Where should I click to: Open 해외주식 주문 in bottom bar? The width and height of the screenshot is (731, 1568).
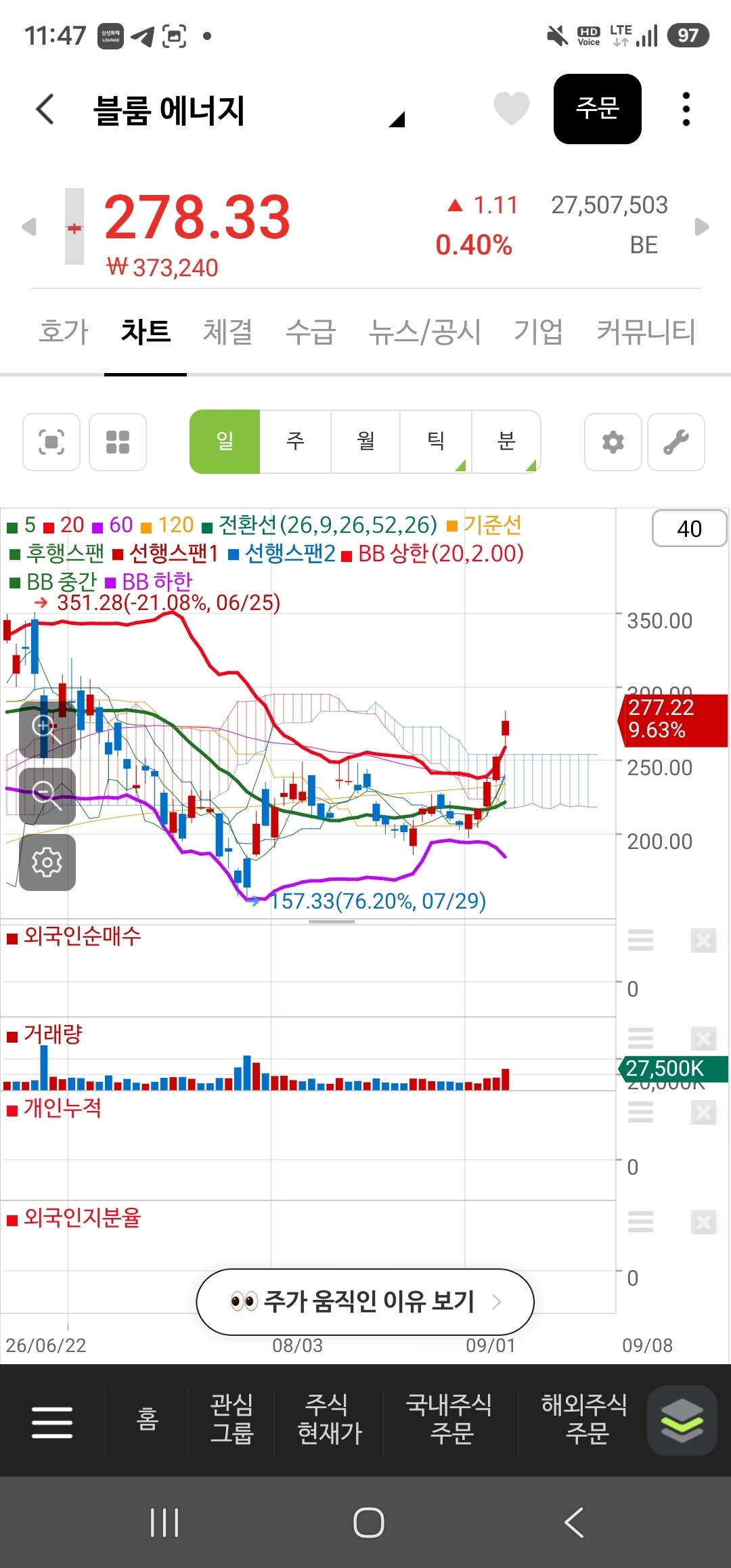tap(584, 1418)
